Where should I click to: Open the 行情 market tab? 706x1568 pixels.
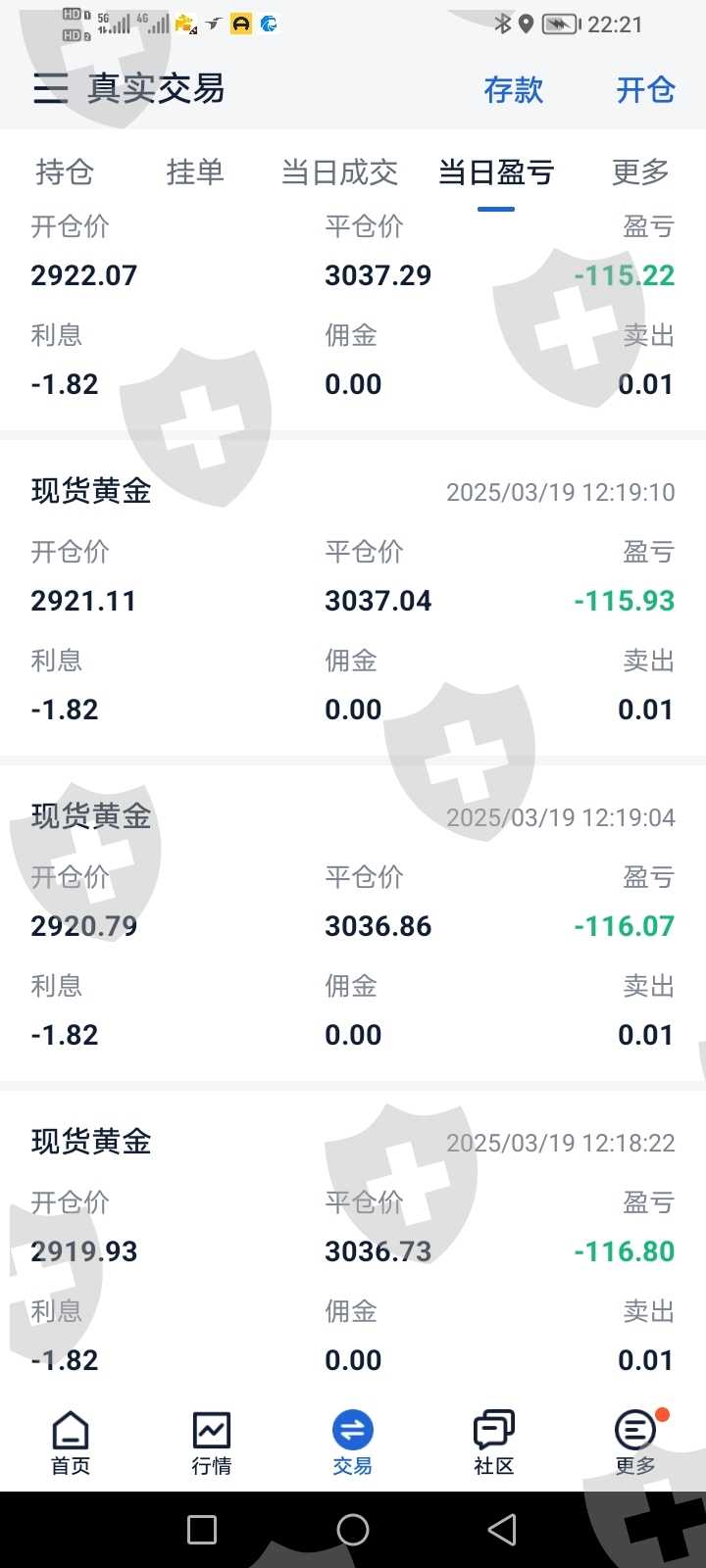coord(212,1443)
